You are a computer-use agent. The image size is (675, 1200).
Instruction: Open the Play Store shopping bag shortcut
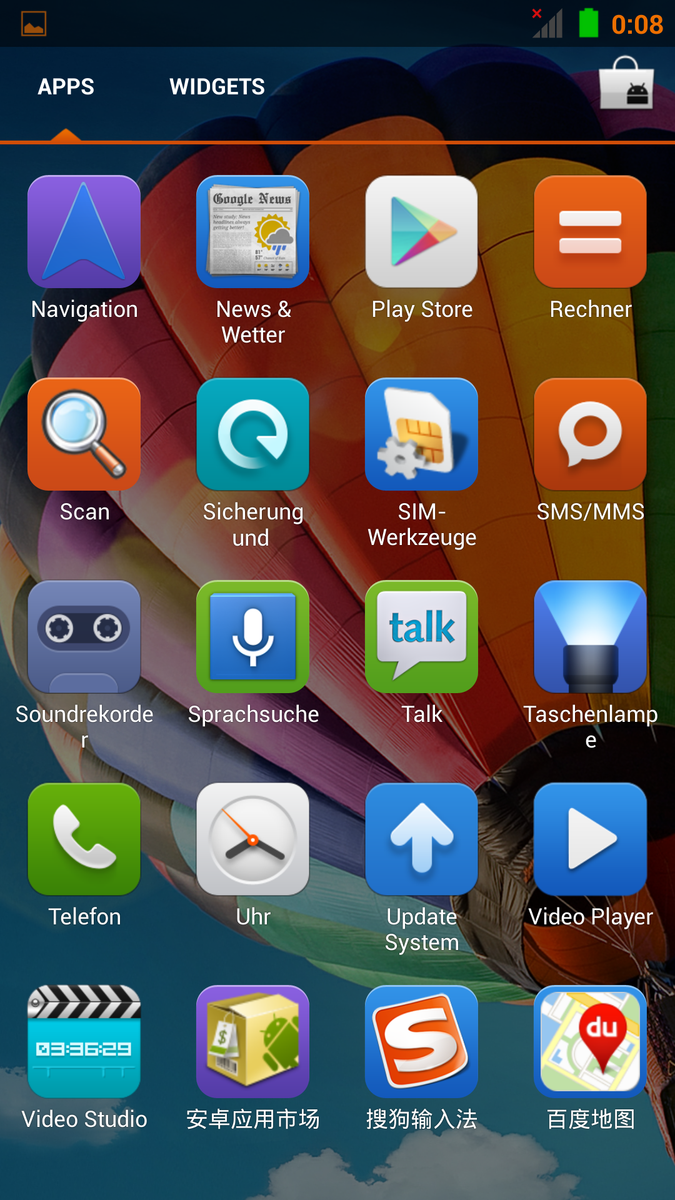[627, 82]
